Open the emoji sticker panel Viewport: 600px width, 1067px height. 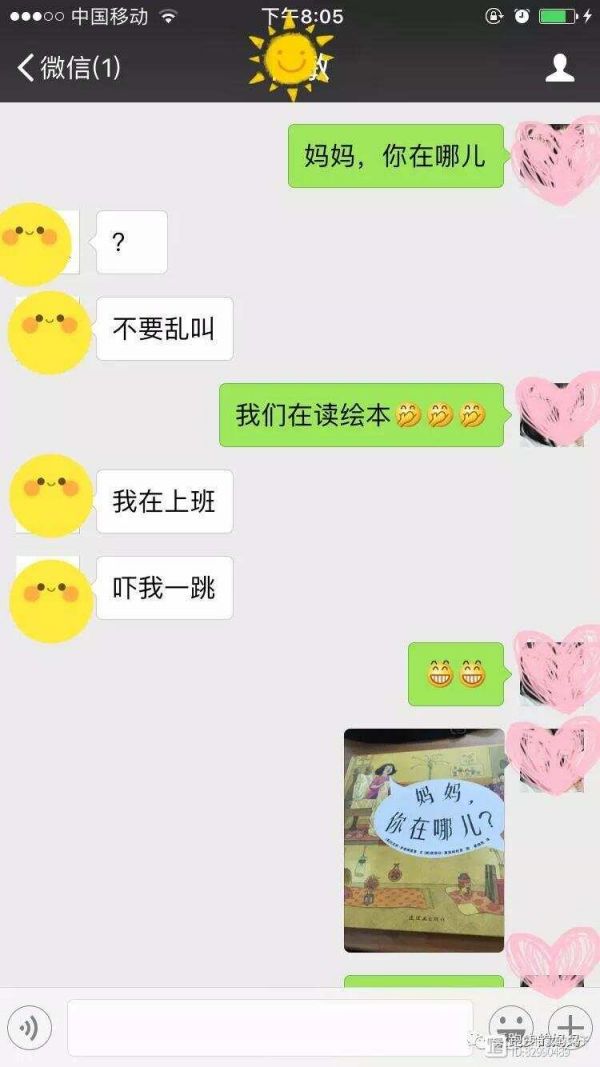[x=511, y=1027]
